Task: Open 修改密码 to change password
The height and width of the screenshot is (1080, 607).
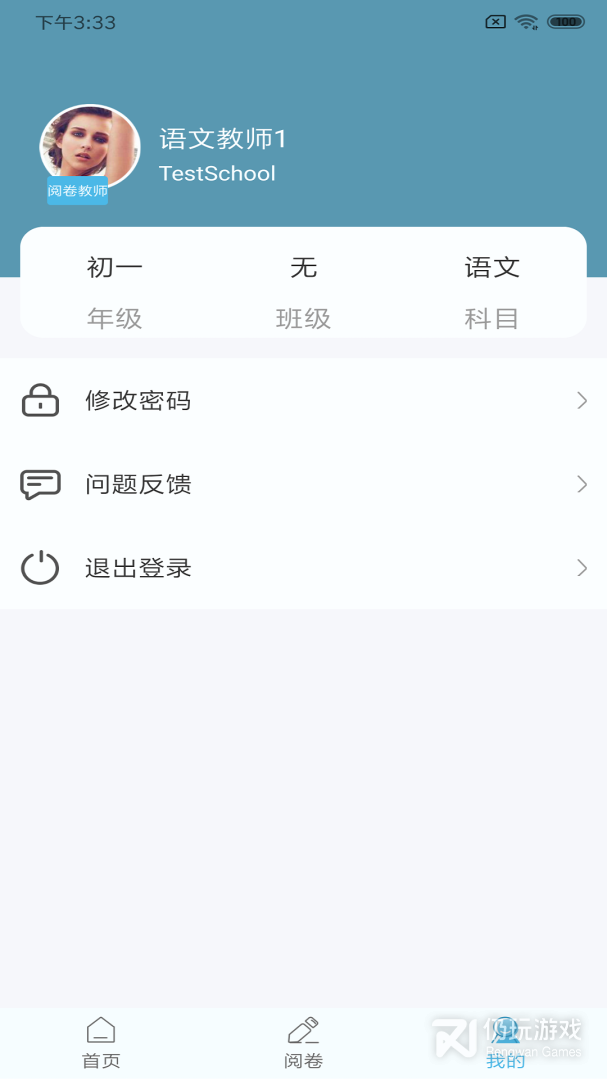Action: tap(303, 401)
